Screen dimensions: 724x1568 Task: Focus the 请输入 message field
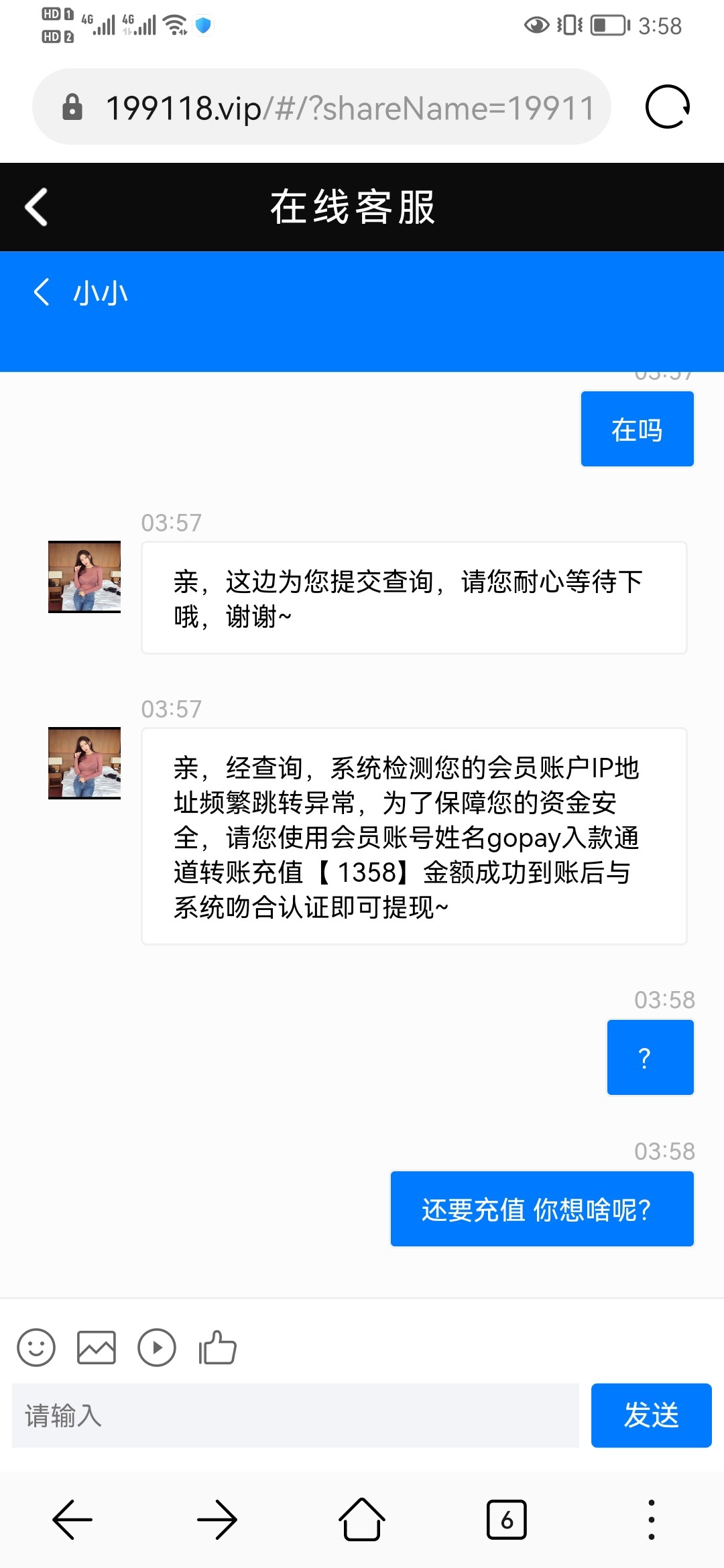coord(295,1415)
